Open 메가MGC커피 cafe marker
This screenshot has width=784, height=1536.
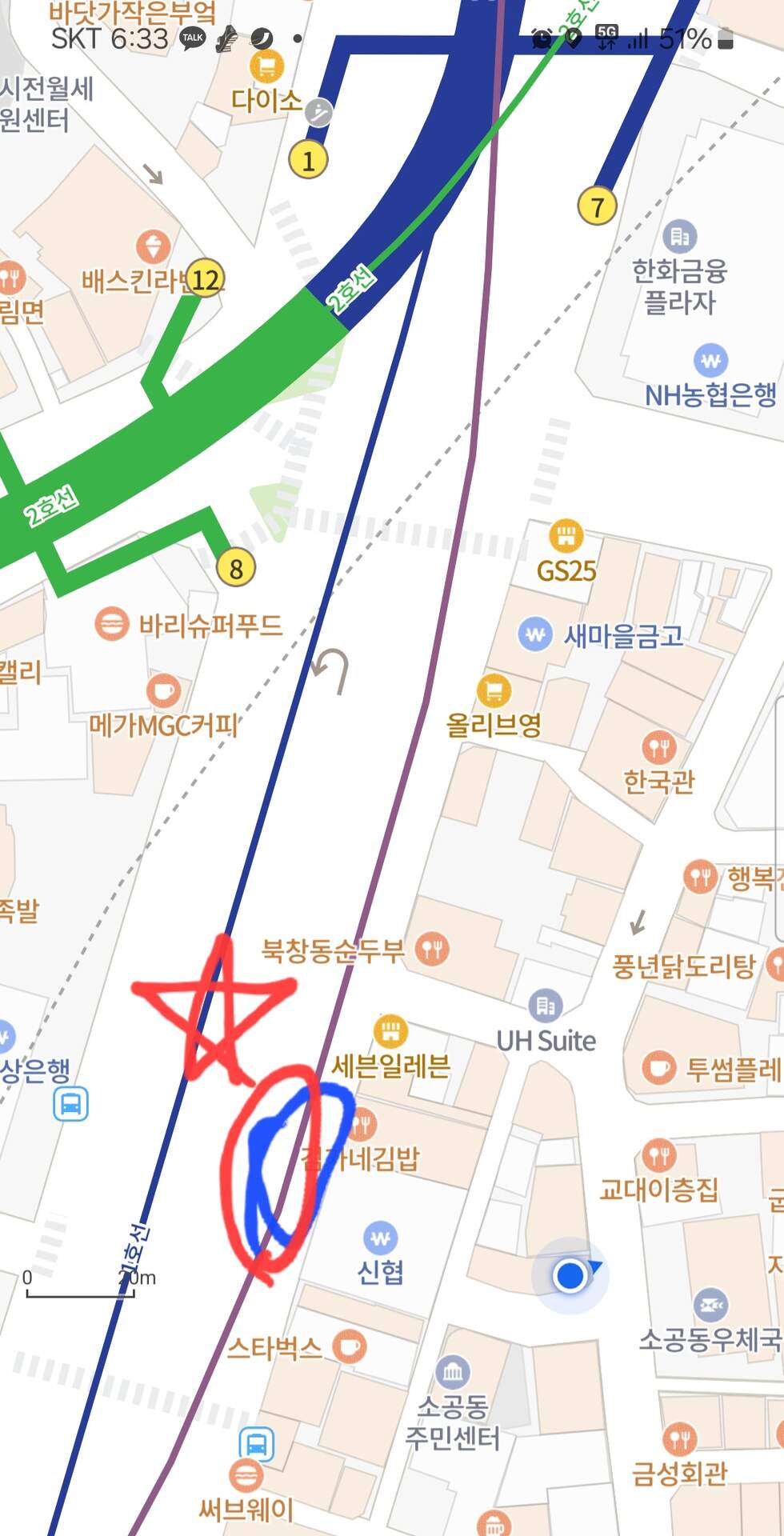pos(163,691)
